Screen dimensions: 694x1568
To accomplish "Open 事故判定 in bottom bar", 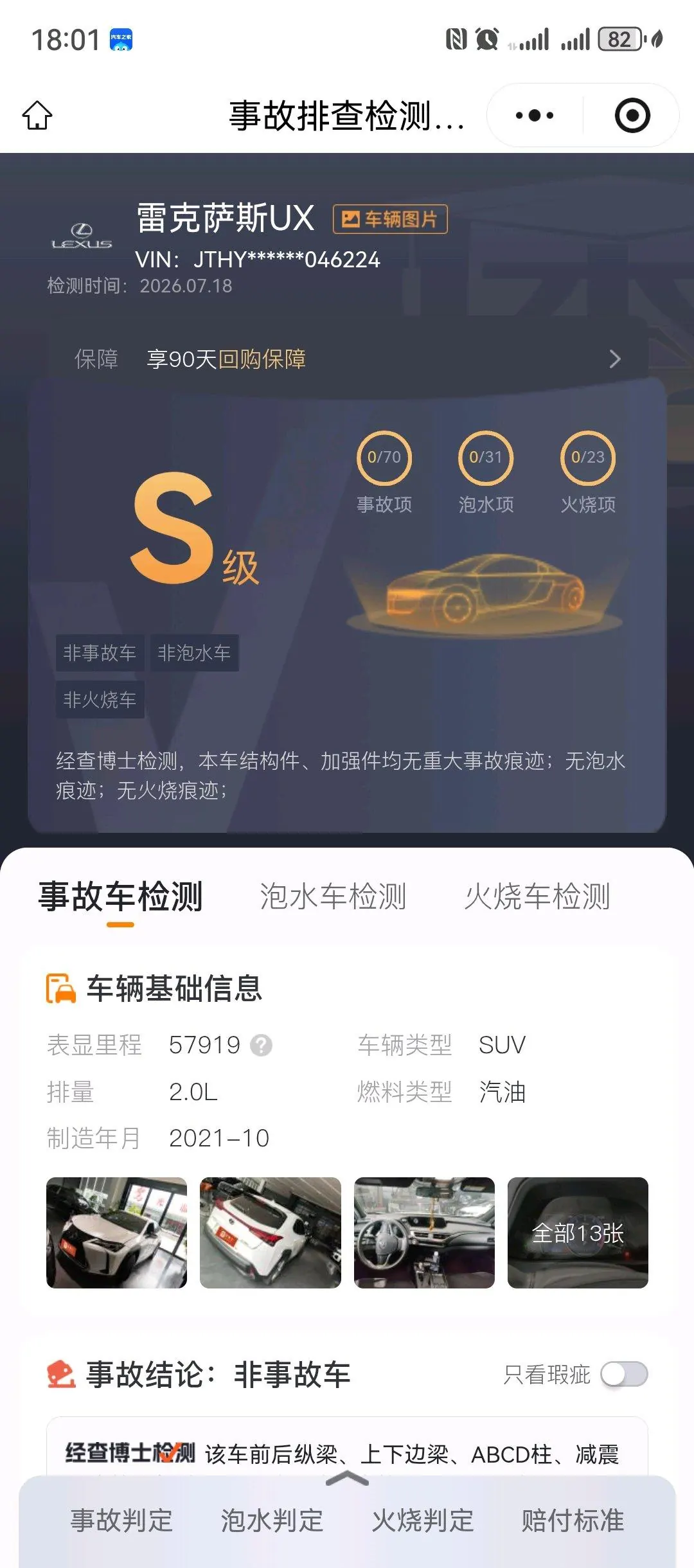I will click(121, 1520).
